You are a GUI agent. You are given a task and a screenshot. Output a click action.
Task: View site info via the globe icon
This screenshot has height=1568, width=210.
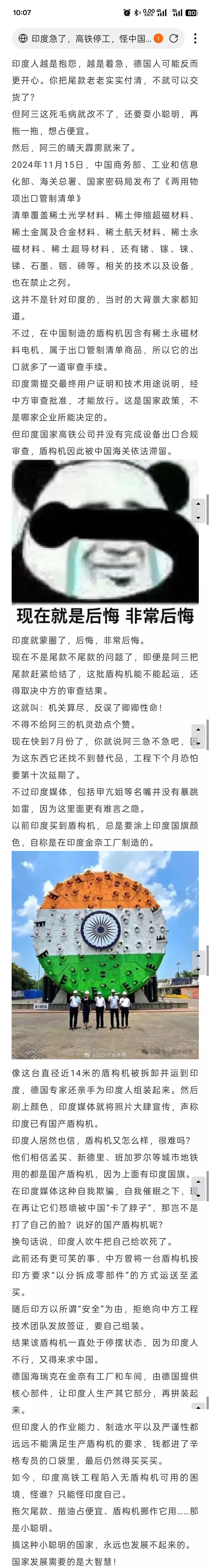click(23, 38)
